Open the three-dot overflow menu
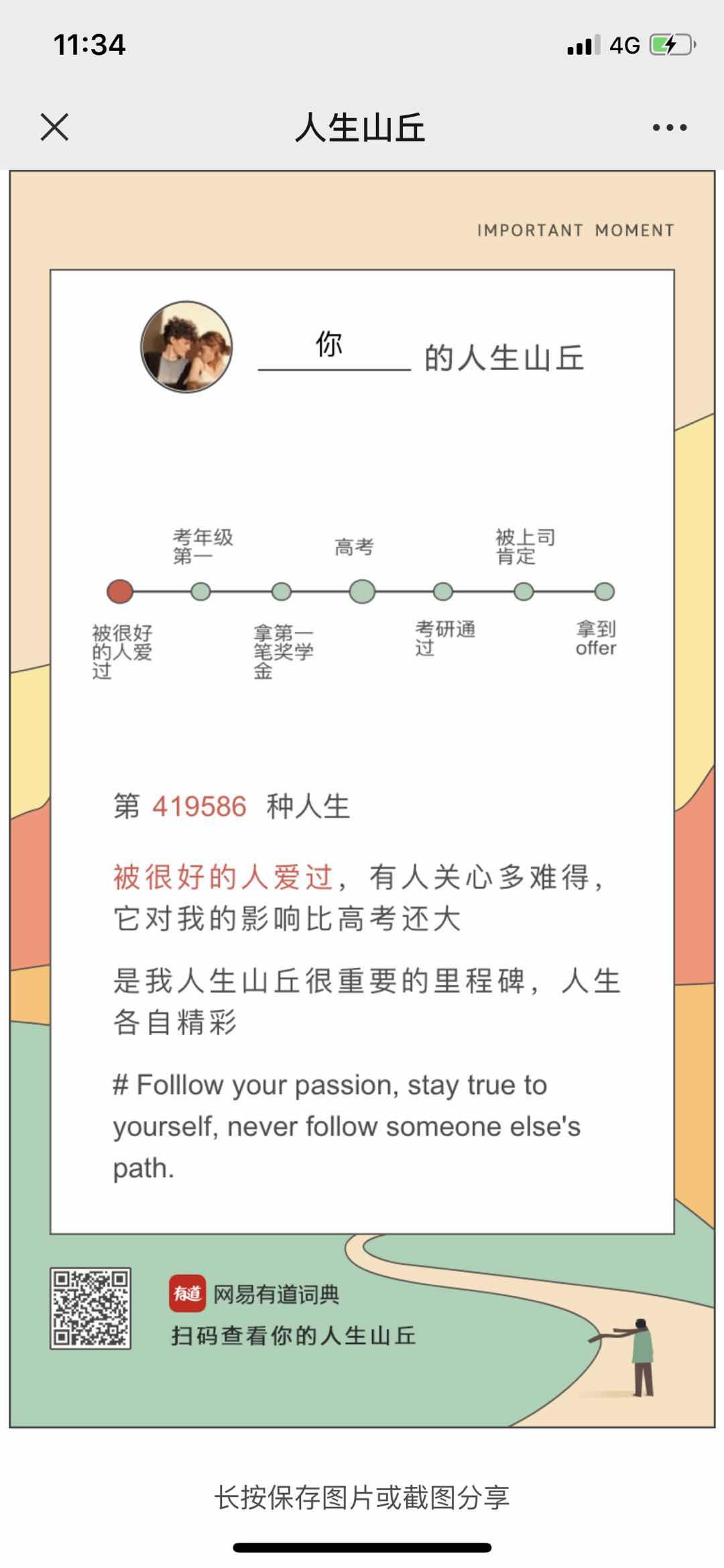This screenshot has height=1568, width=724. [669, 127]
